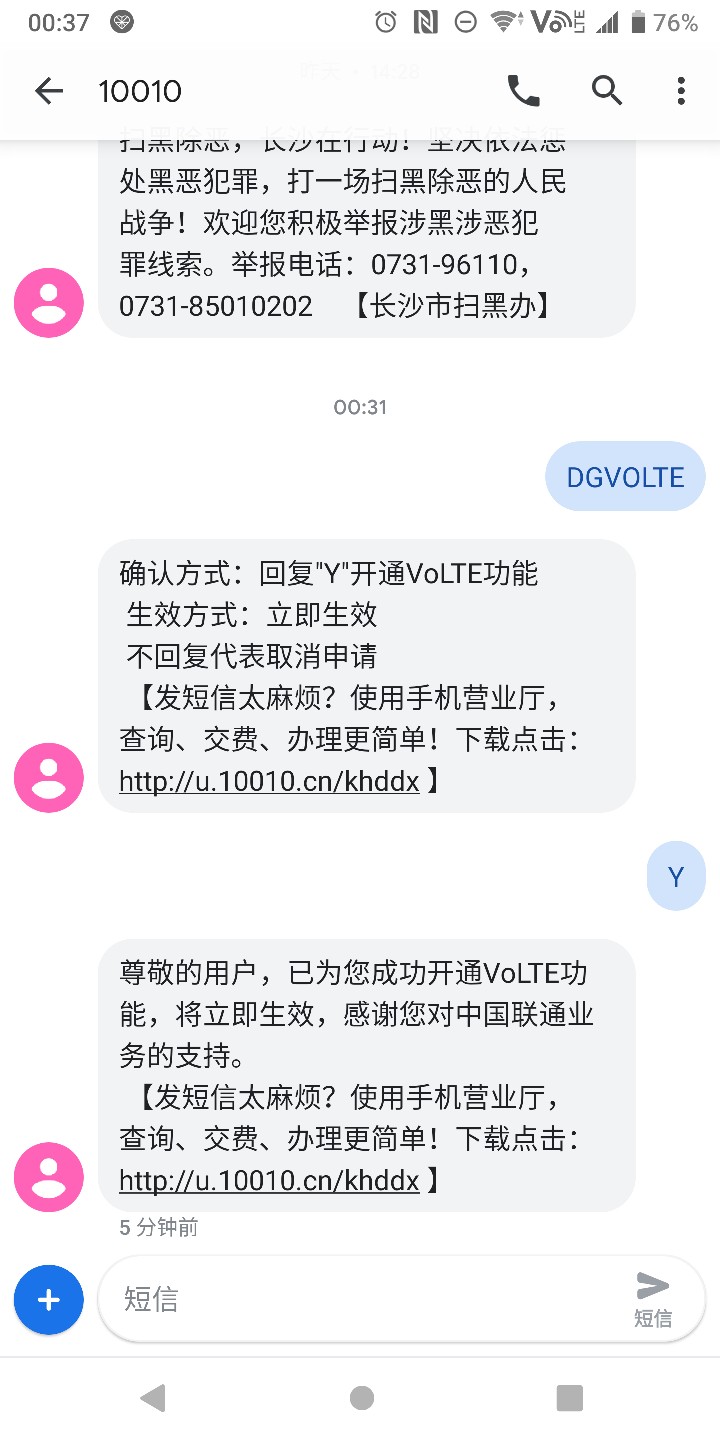Search within this conversation
720x1440 pixels.
point(606,91)
